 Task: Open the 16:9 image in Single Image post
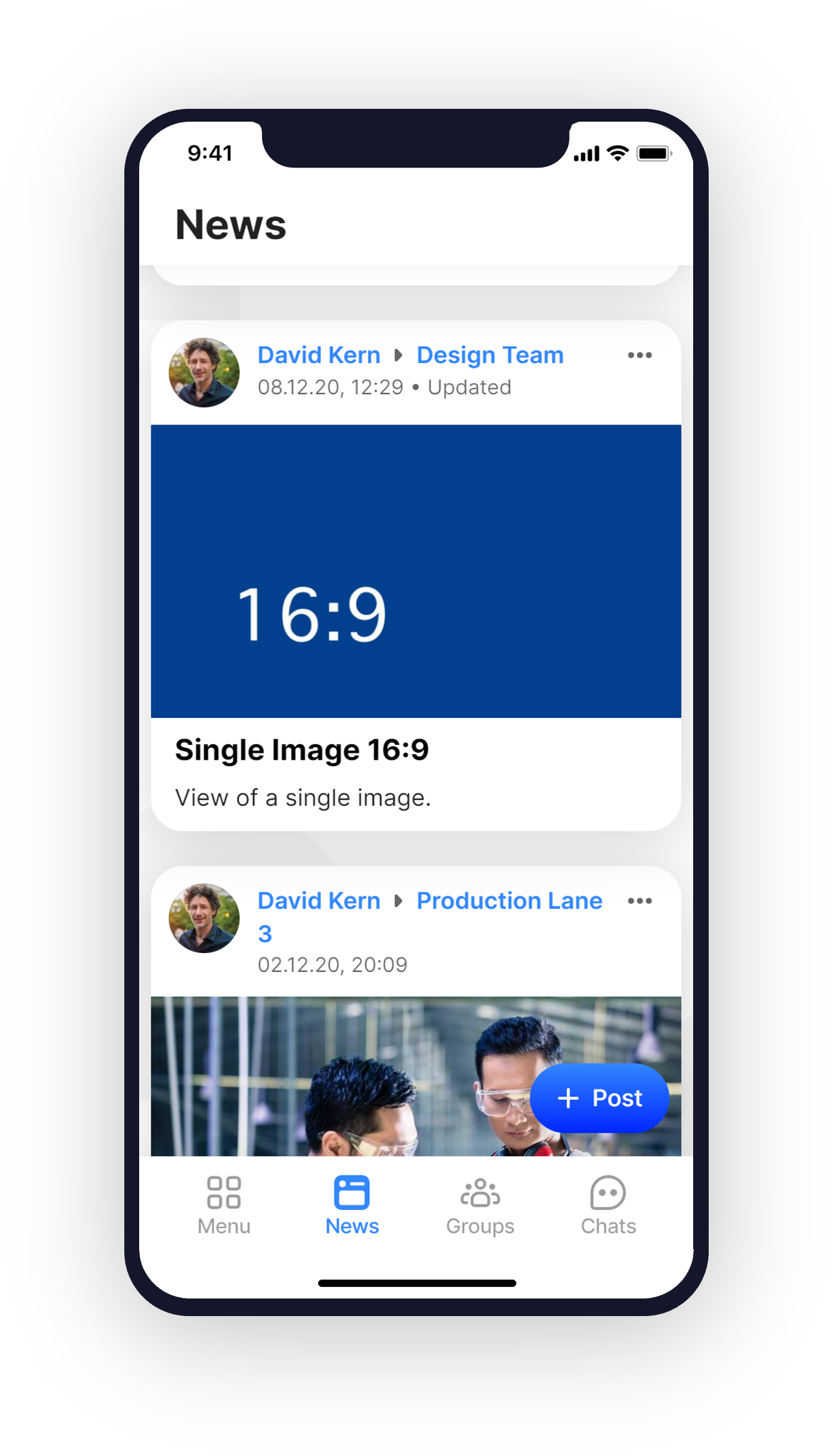point(415,571)
